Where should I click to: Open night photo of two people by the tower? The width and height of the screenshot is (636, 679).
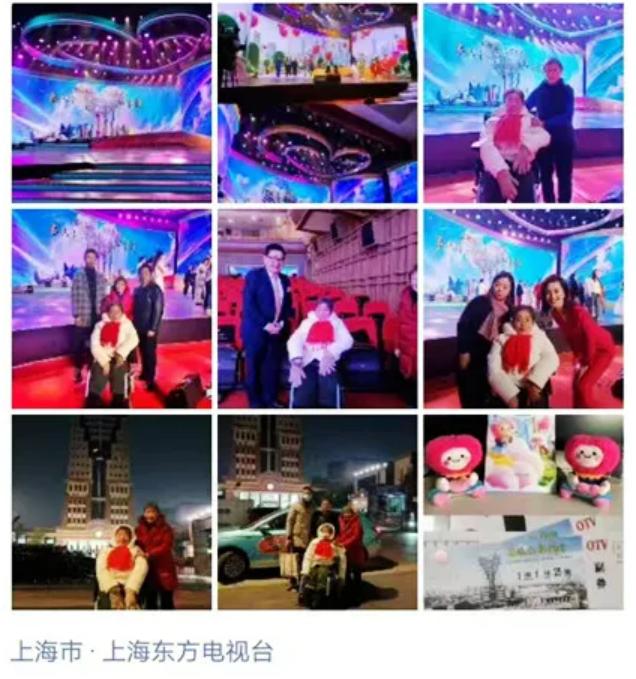click(112, 512)
